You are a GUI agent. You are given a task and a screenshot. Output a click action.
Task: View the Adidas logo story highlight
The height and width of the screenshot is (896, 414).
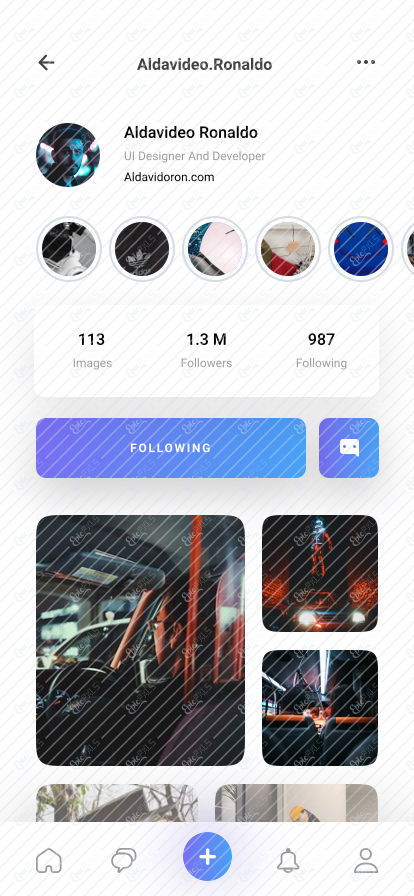[142, 249]
